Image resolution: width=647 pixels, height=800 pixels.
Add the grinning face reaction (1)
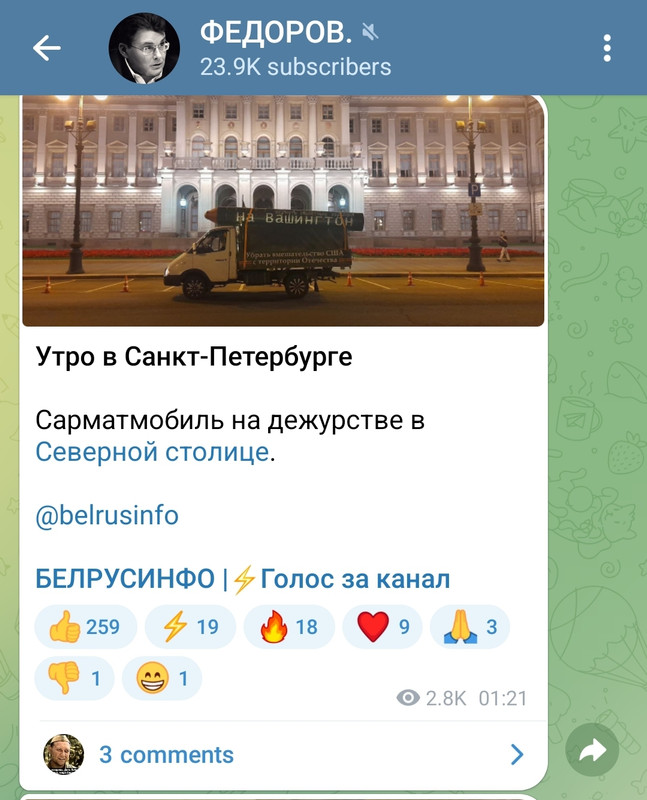(x=161, y=679)
